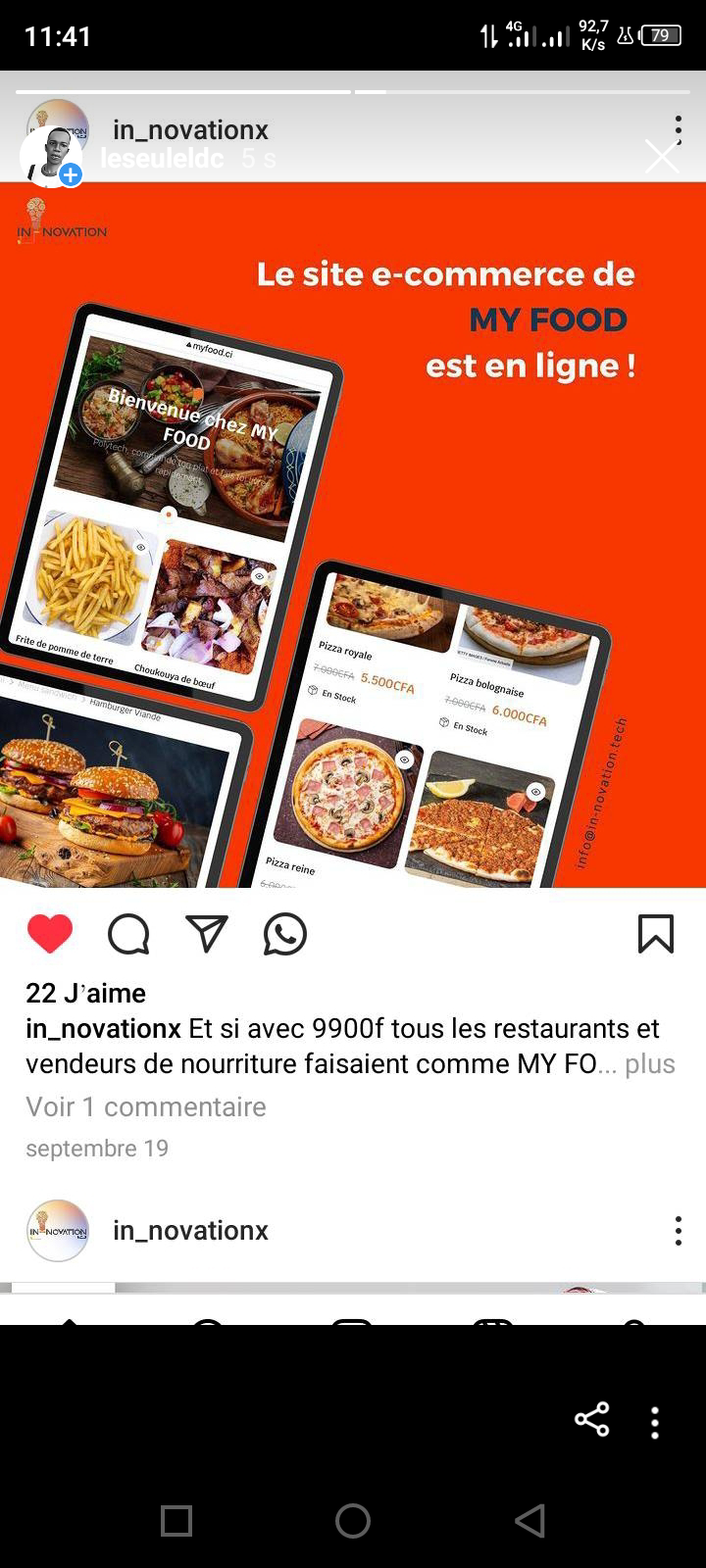This screenshot has height=1568, width=706.
Task: Follow leseuleldc via the plus badge
Action: tap(71, 175)
